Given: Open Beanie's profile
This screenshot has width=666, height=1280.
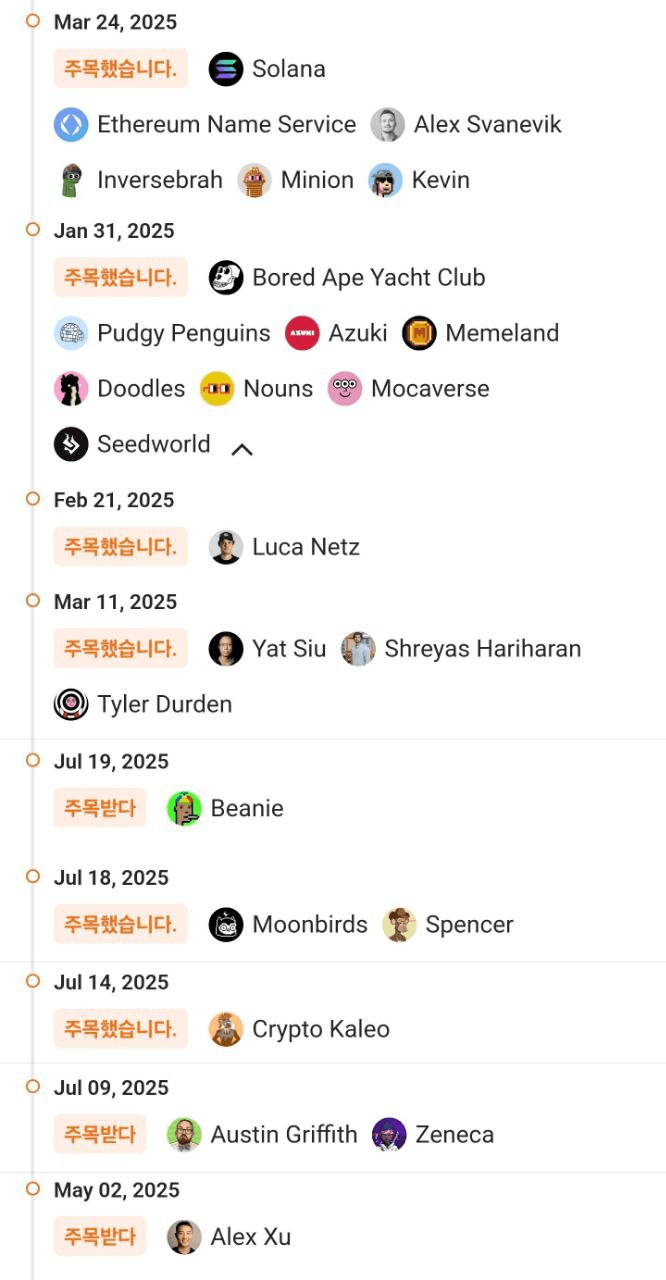Looking at the screenshot, I should coord(226,808).
